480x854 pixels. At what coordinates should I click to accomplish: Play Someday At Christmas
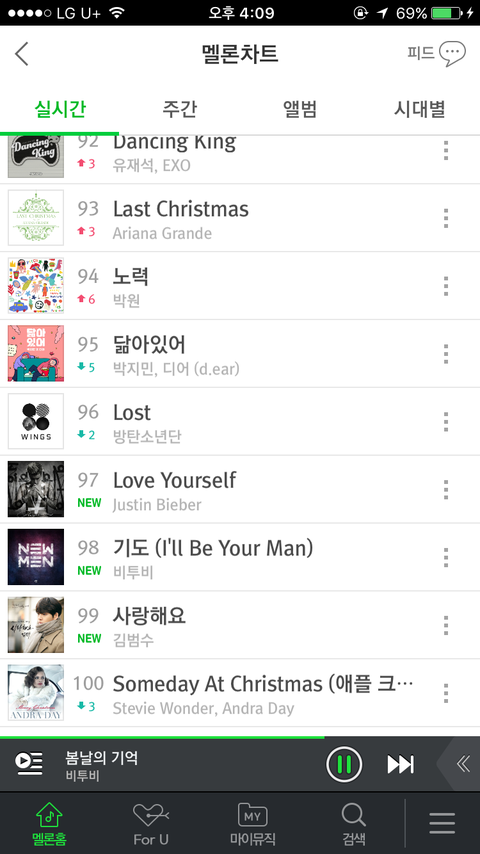(240, 693)
